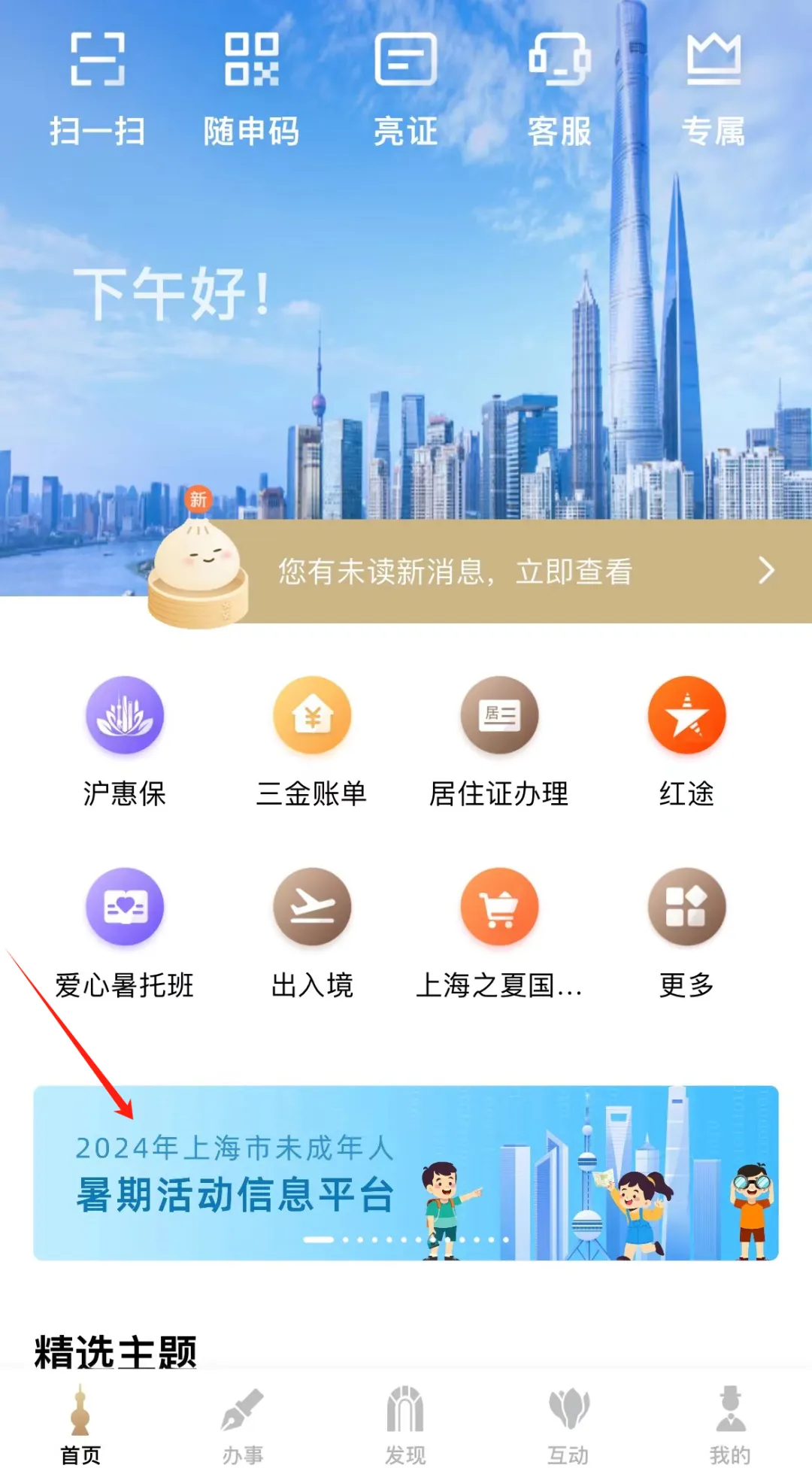
Task: Open the 扫一扫 scanner
Action: tap(98, 86)
